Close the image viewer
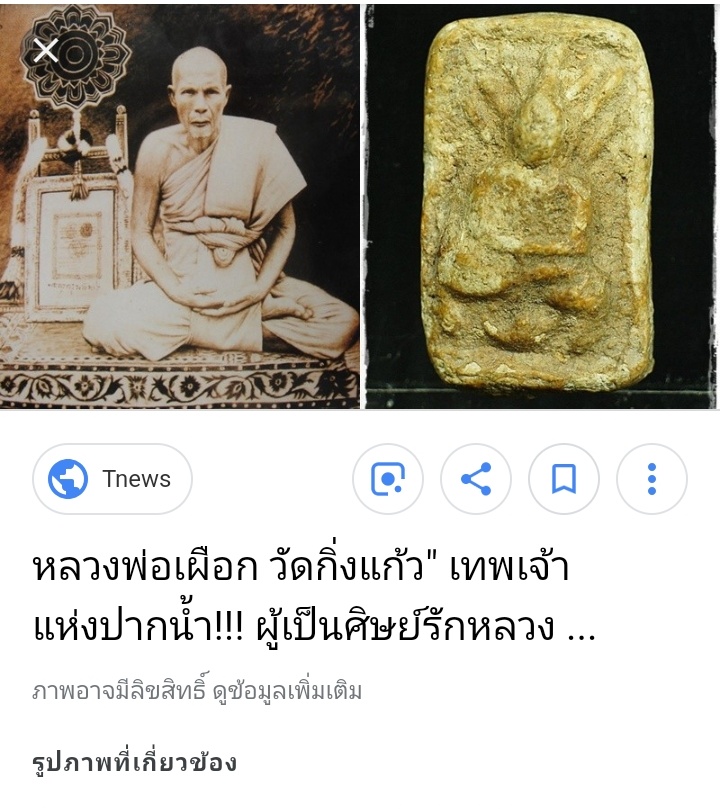Viewport: 720px width, 809px height. click(x=45, y=49)
